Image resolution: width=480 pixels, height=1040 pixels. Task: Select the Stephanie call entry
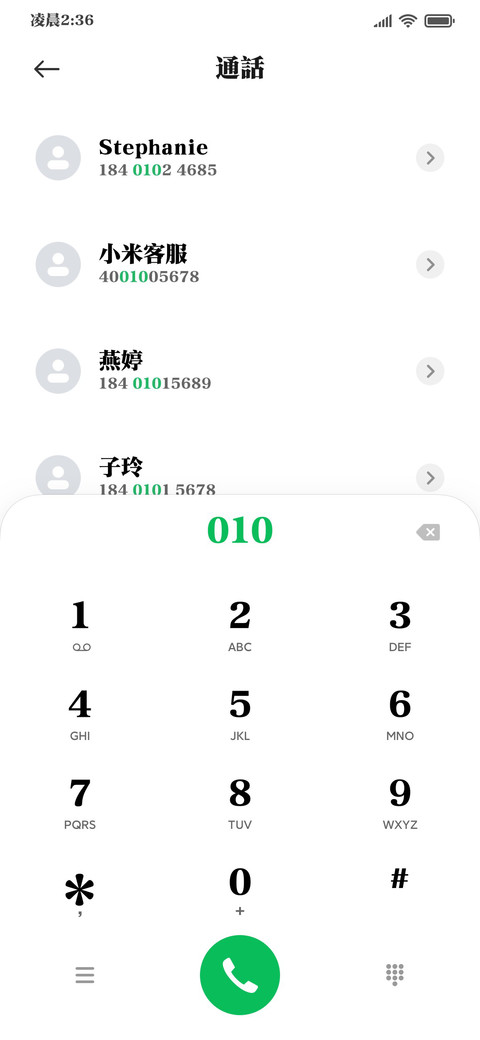point(240,158)
